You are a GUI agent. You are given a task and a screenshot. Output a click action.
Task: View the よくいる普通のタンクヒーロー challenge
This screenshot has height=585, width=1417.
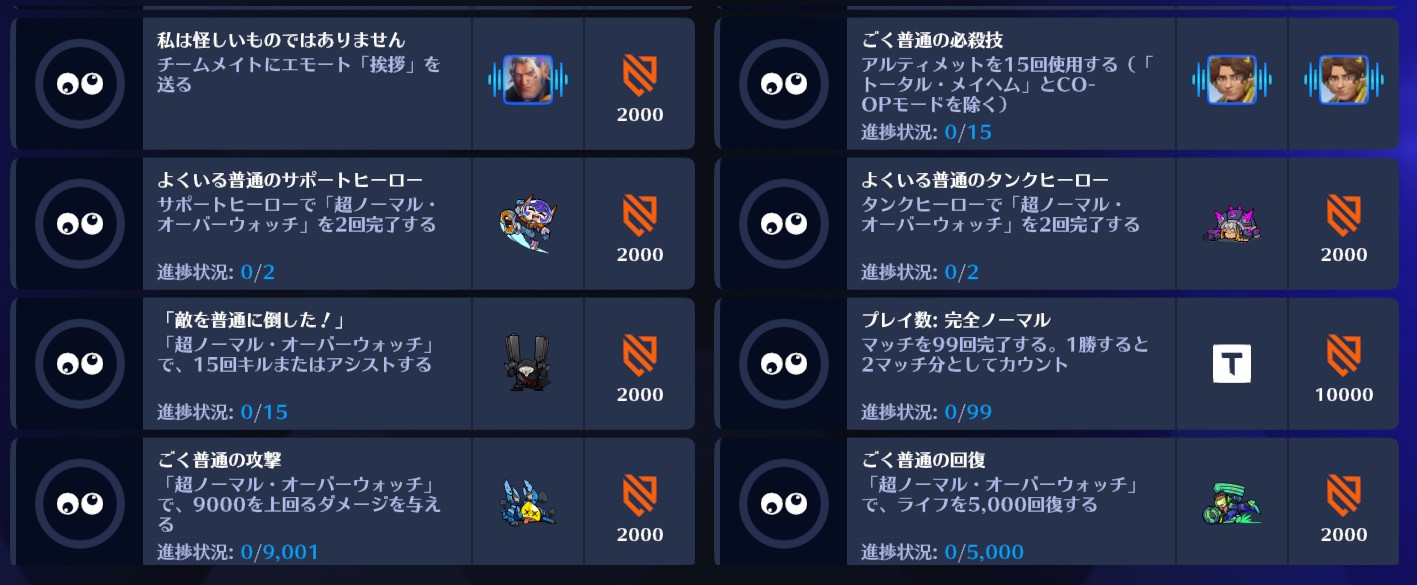coord(1010,224)
